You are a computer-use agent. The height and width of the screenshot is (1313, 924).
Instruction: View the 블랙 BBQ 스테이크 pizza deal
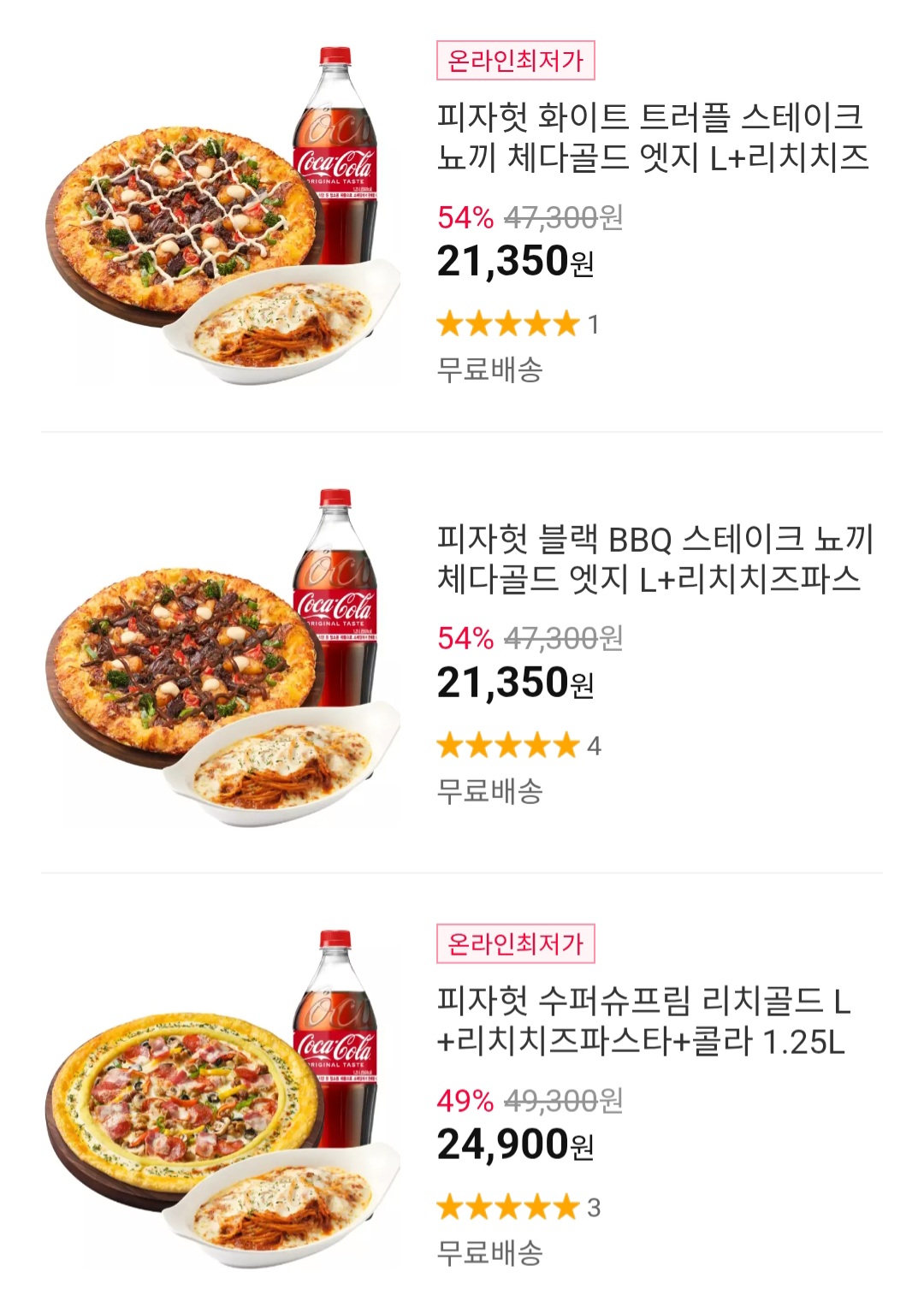pyautogui.click(x=654, y=559)
